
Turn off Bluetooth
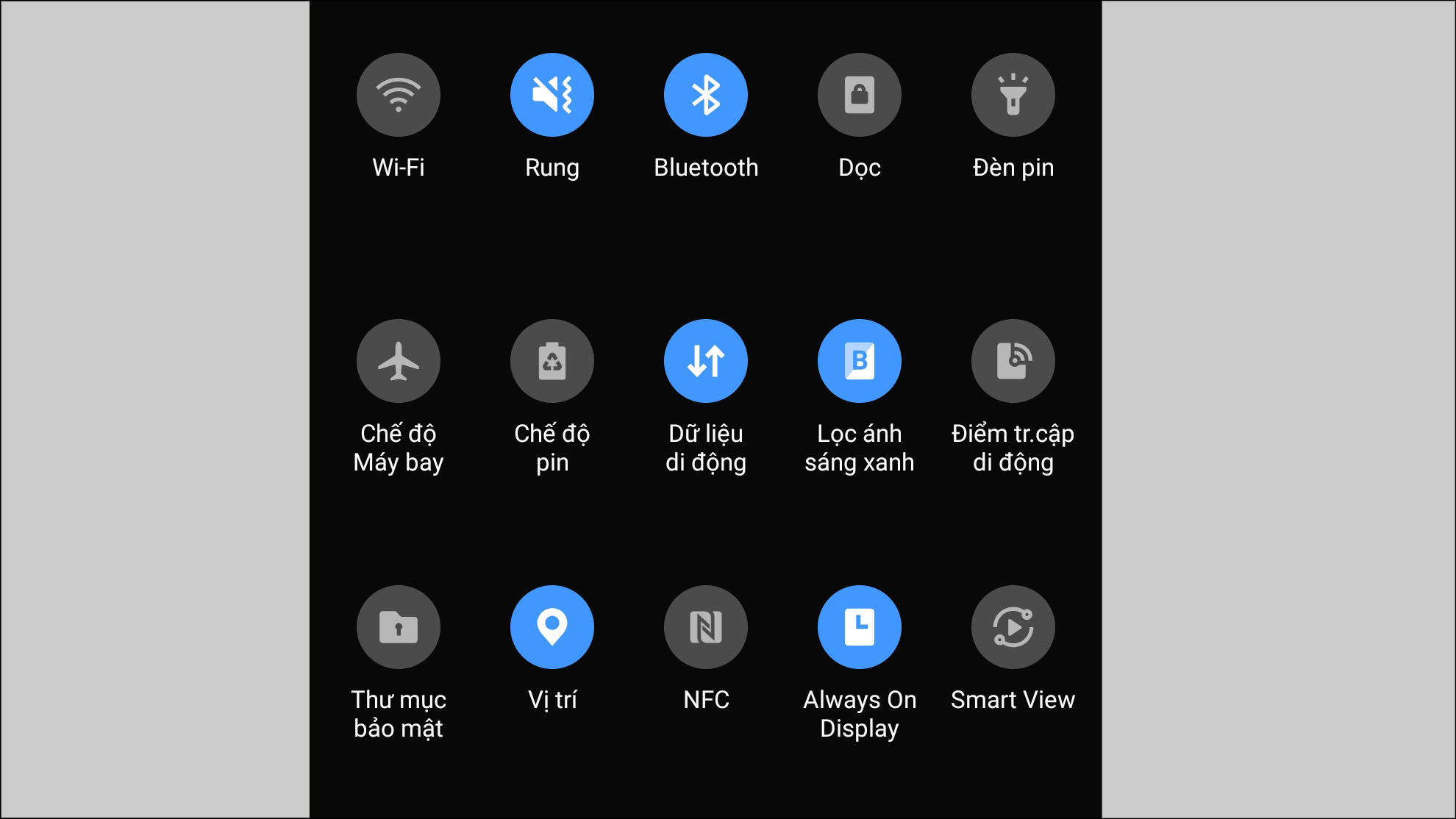click(705, 95)
